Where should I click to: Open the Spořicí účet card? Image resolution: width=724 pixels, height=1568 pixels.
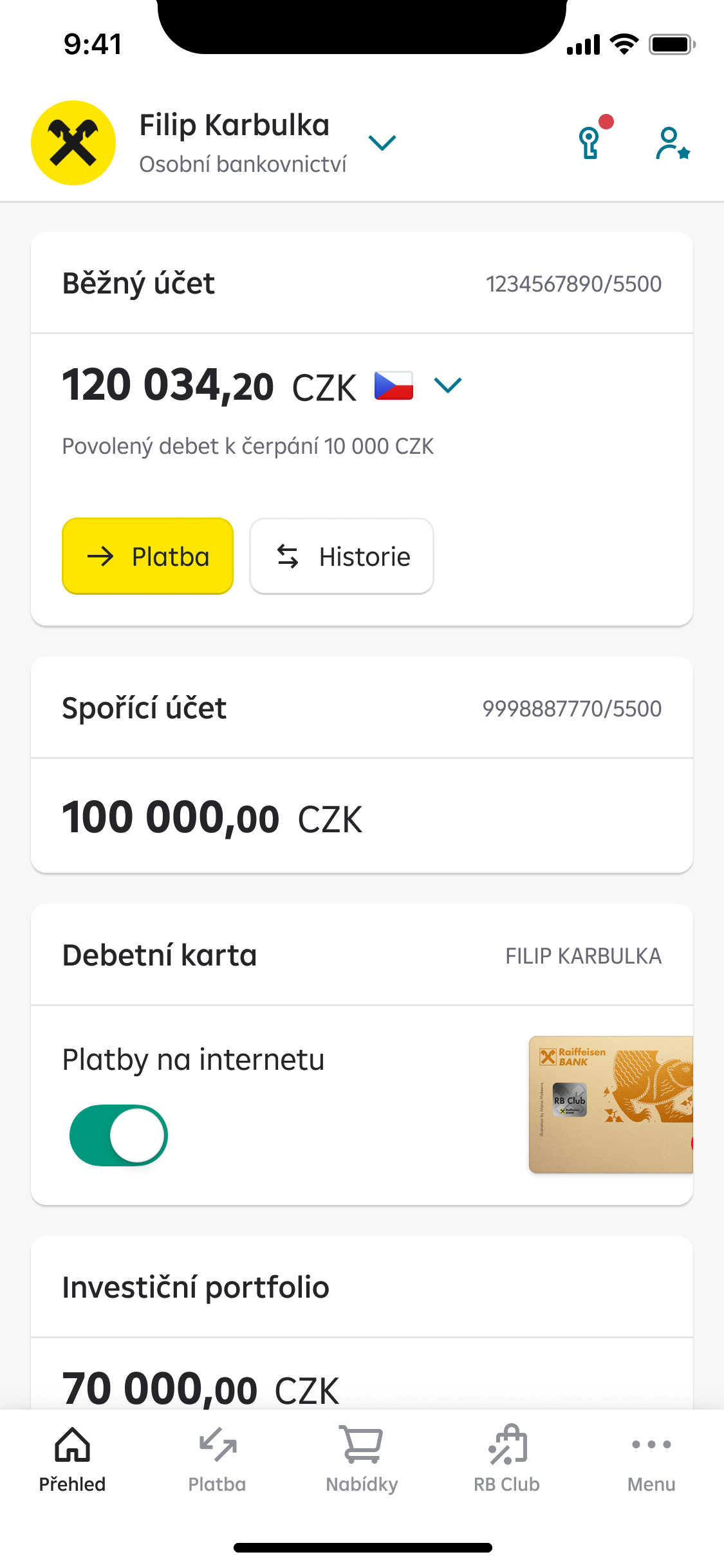pos(362,765)
